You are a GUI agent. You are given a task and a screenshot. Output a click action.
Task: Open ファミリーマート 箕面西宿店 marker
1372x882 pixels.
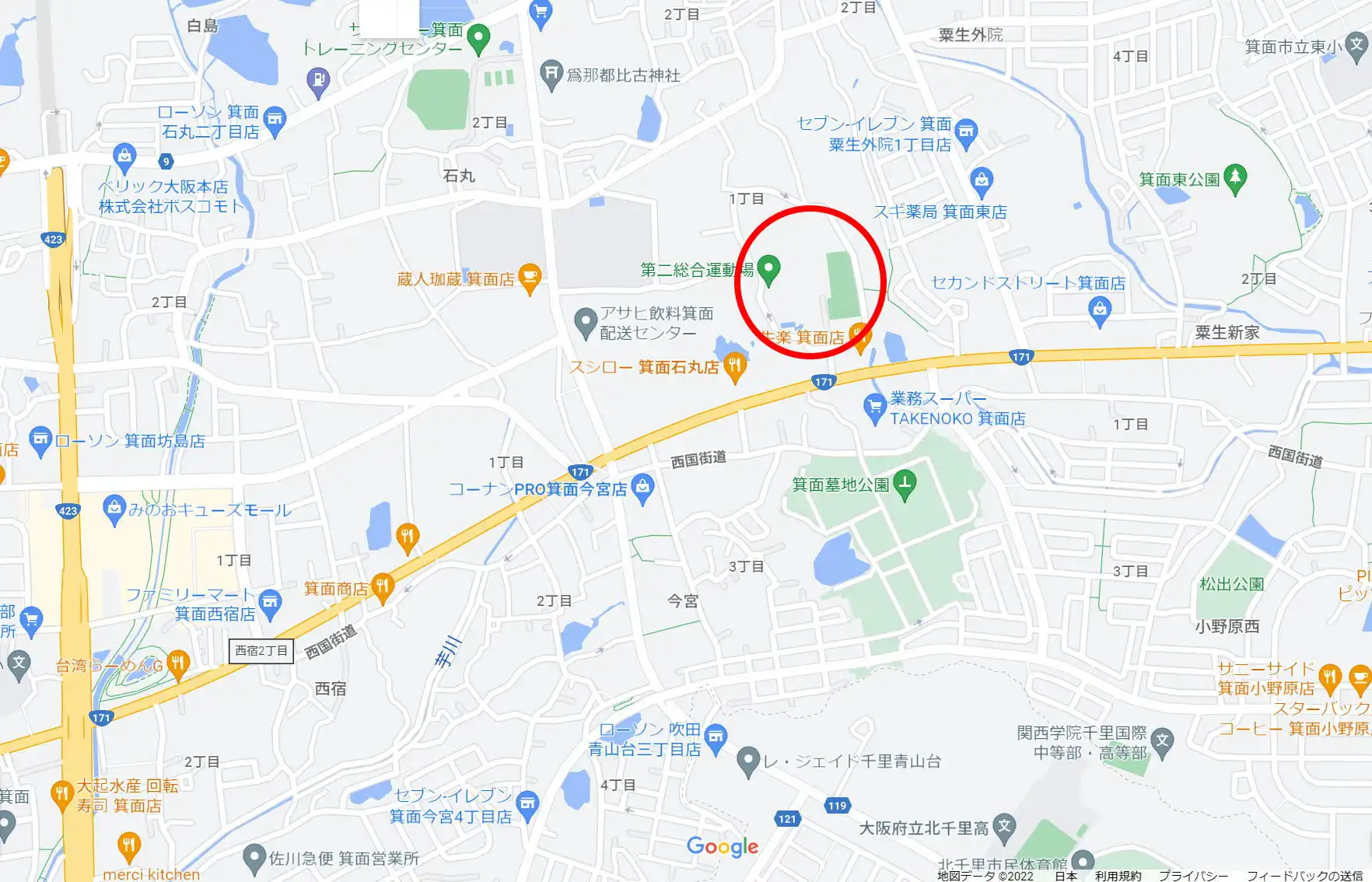click(270, 603)
